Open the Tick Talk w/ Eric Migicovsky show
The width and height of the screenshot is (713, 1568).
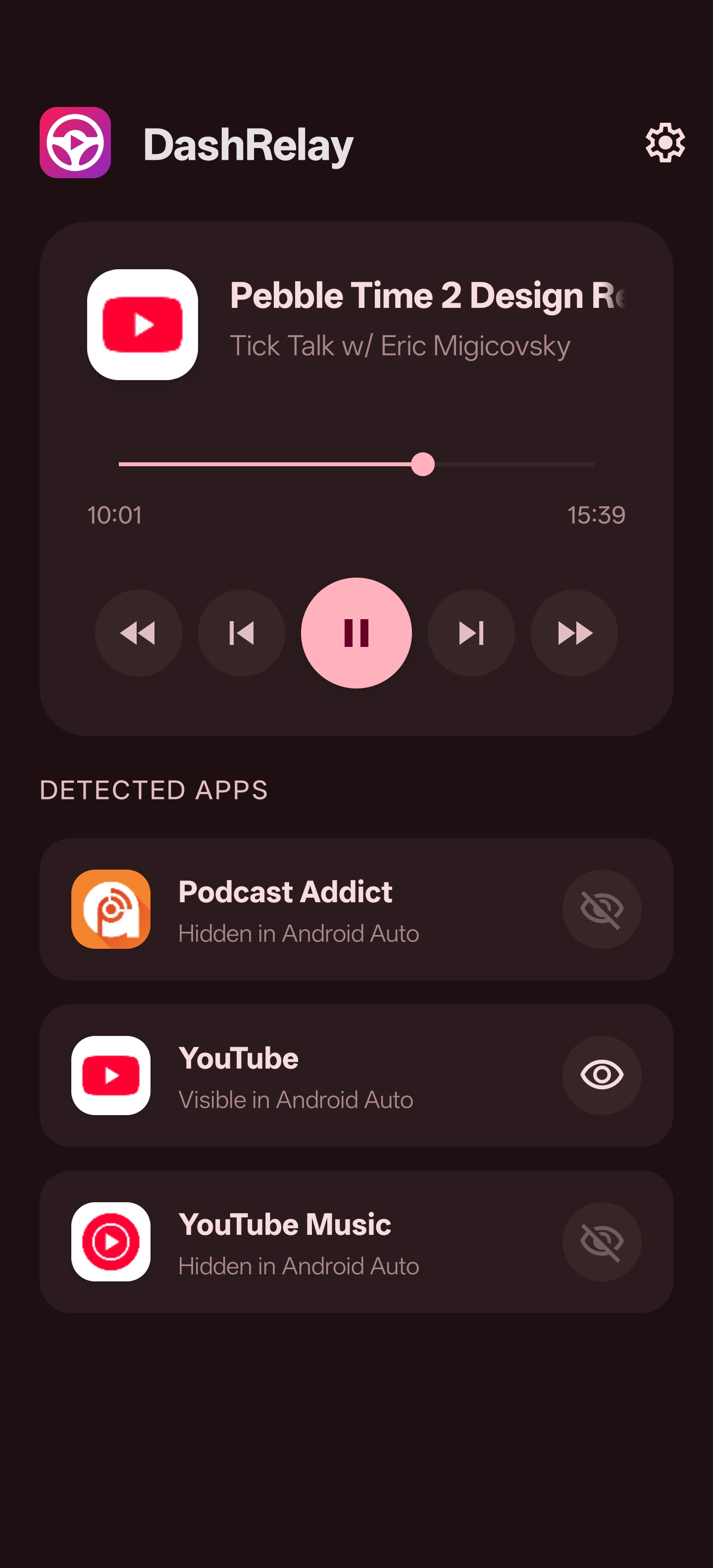(401, 346)
